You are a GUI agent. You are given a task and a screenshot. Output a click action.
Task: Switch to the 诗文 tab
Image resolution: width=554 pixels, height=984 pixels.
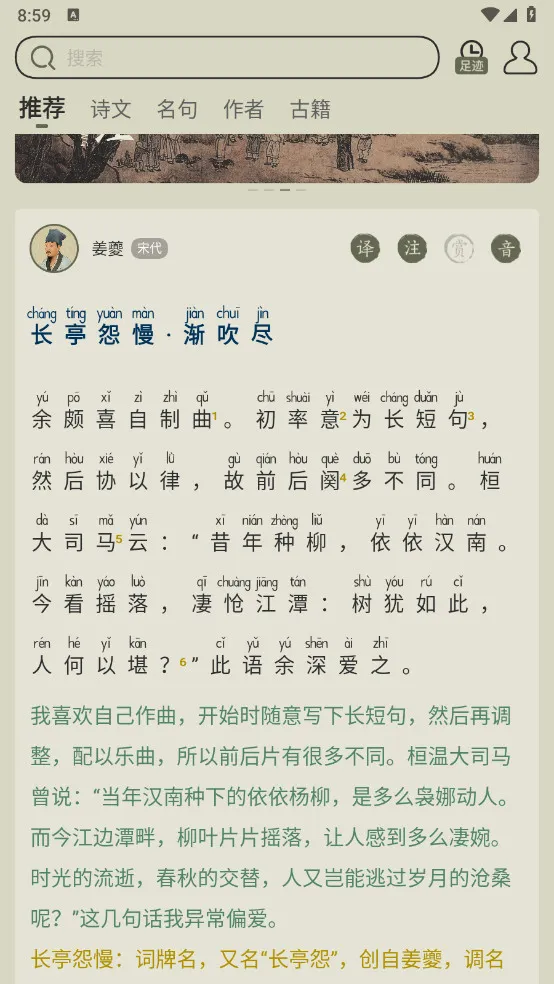pos(111,109)
